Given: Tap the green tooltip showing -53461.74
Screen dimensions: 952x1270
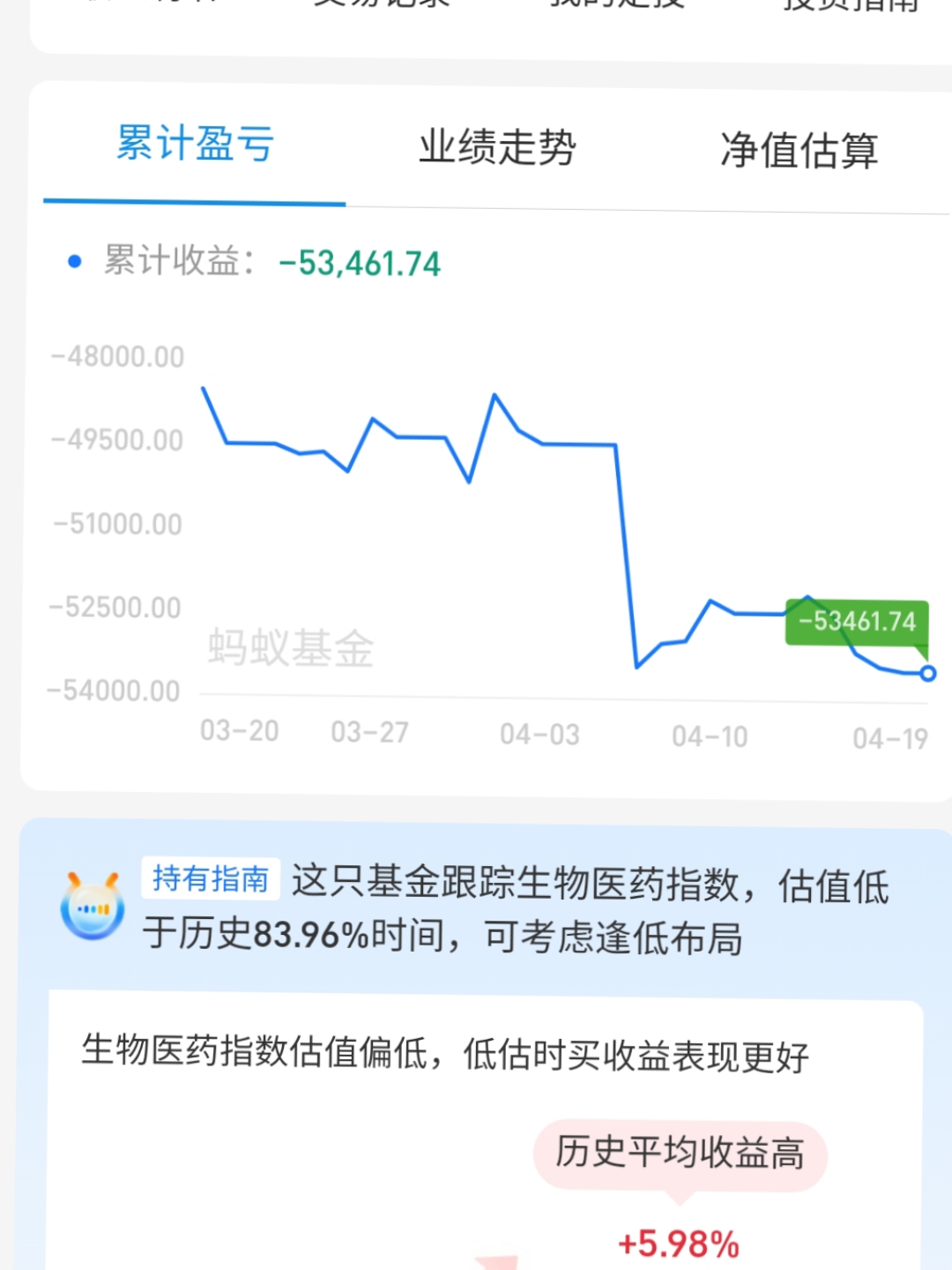Looking at the screenshot, I should 857,622.
